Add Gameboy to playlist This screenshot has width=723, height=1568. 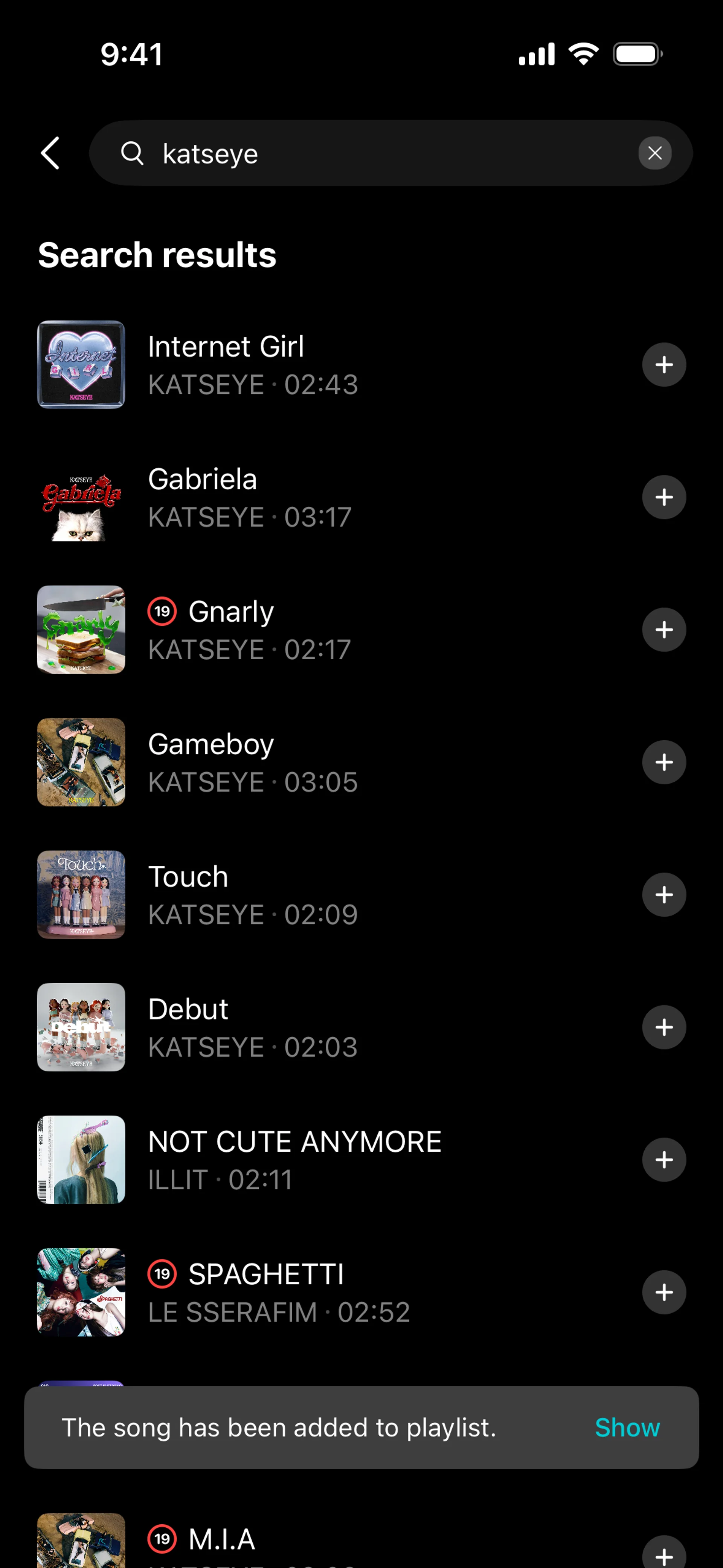pos(664,762)
